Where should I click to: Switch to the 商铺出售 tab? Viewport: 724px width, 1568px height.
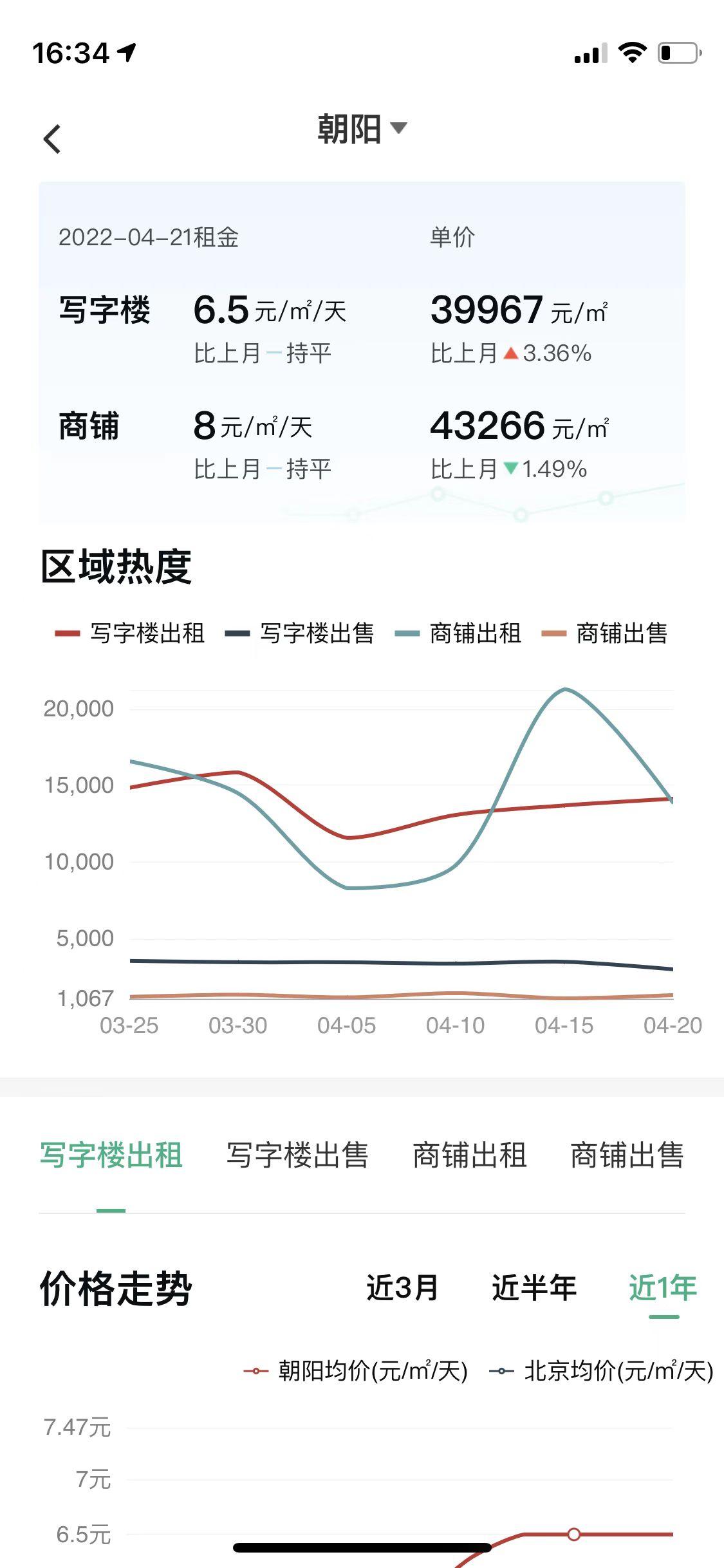point(627,1155)
